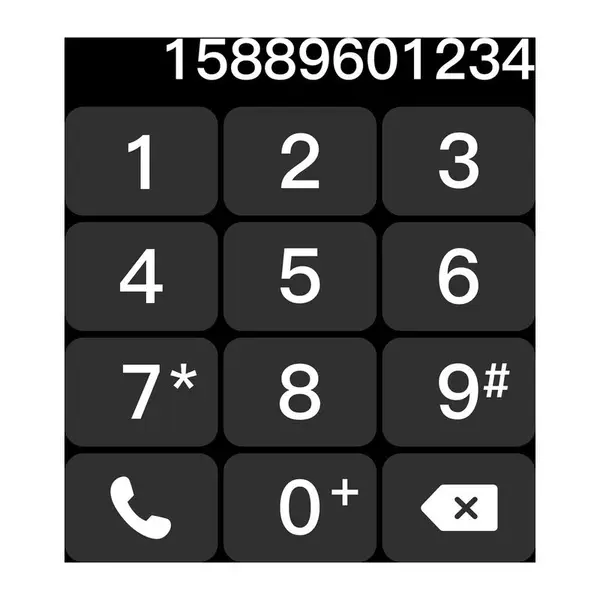This screenshot has height=600, width=600.
Task: Tap digit 1 on the dial pad
Action: point(141,161)
